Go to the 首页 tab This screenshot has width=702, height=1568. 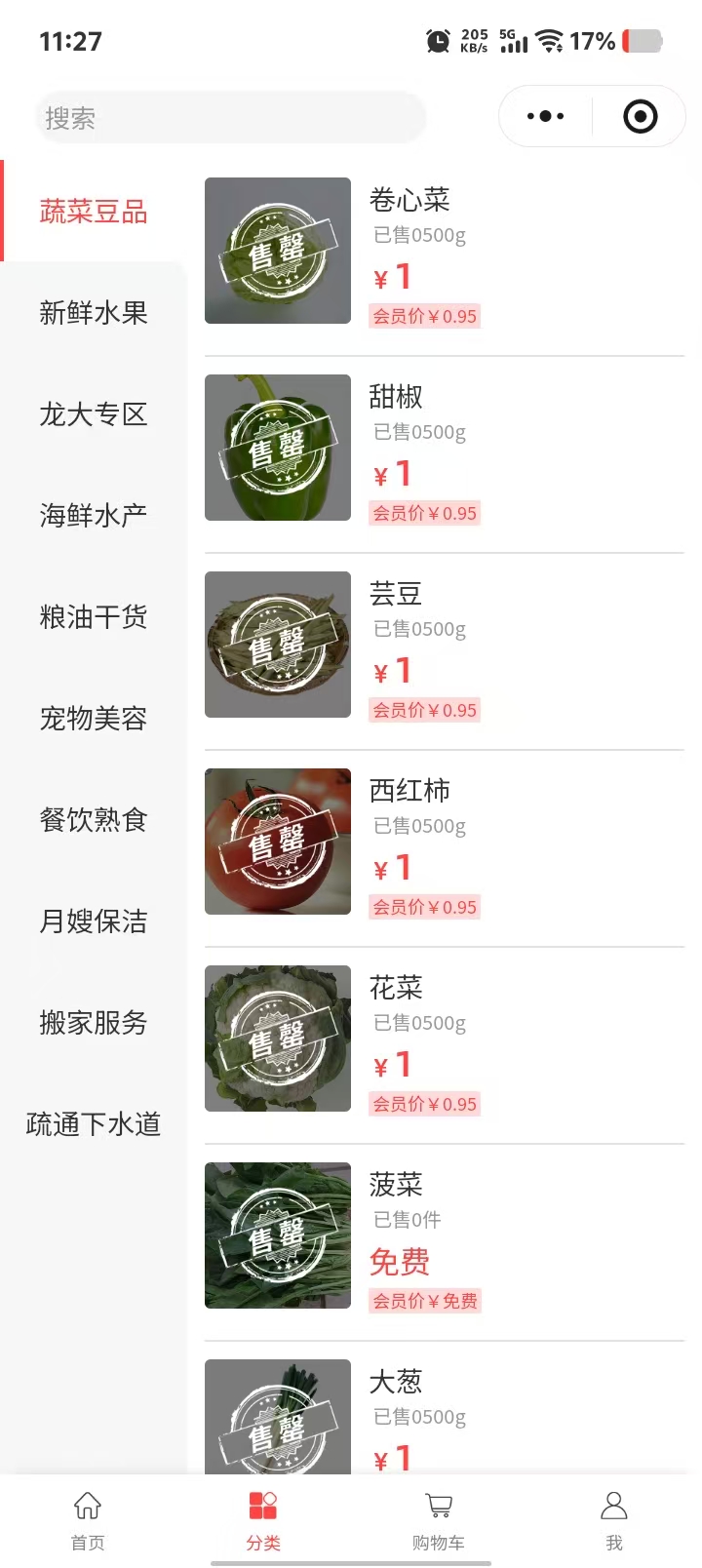88,1519
